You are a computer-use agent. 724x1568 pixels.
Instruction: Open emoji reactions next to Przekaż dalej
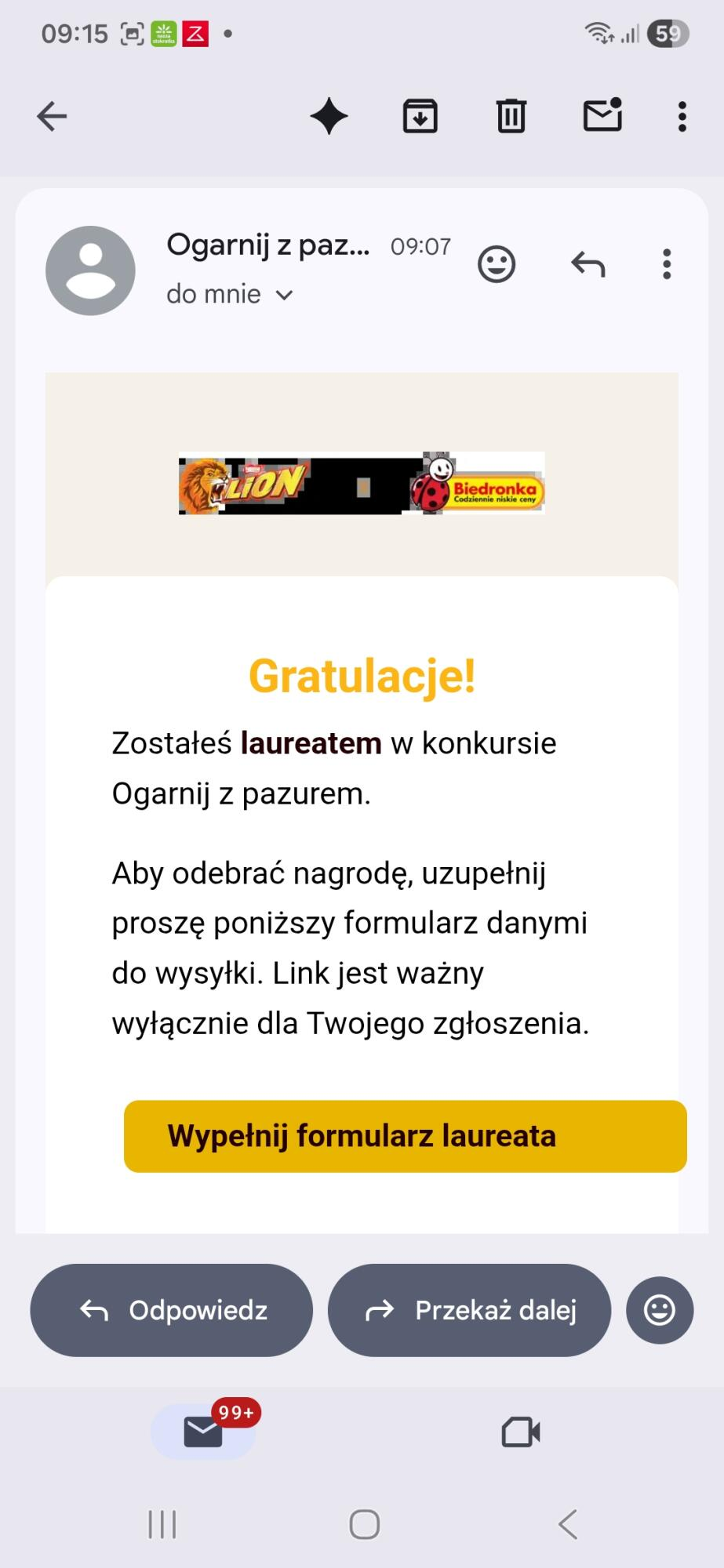[x=659, y=1310]
